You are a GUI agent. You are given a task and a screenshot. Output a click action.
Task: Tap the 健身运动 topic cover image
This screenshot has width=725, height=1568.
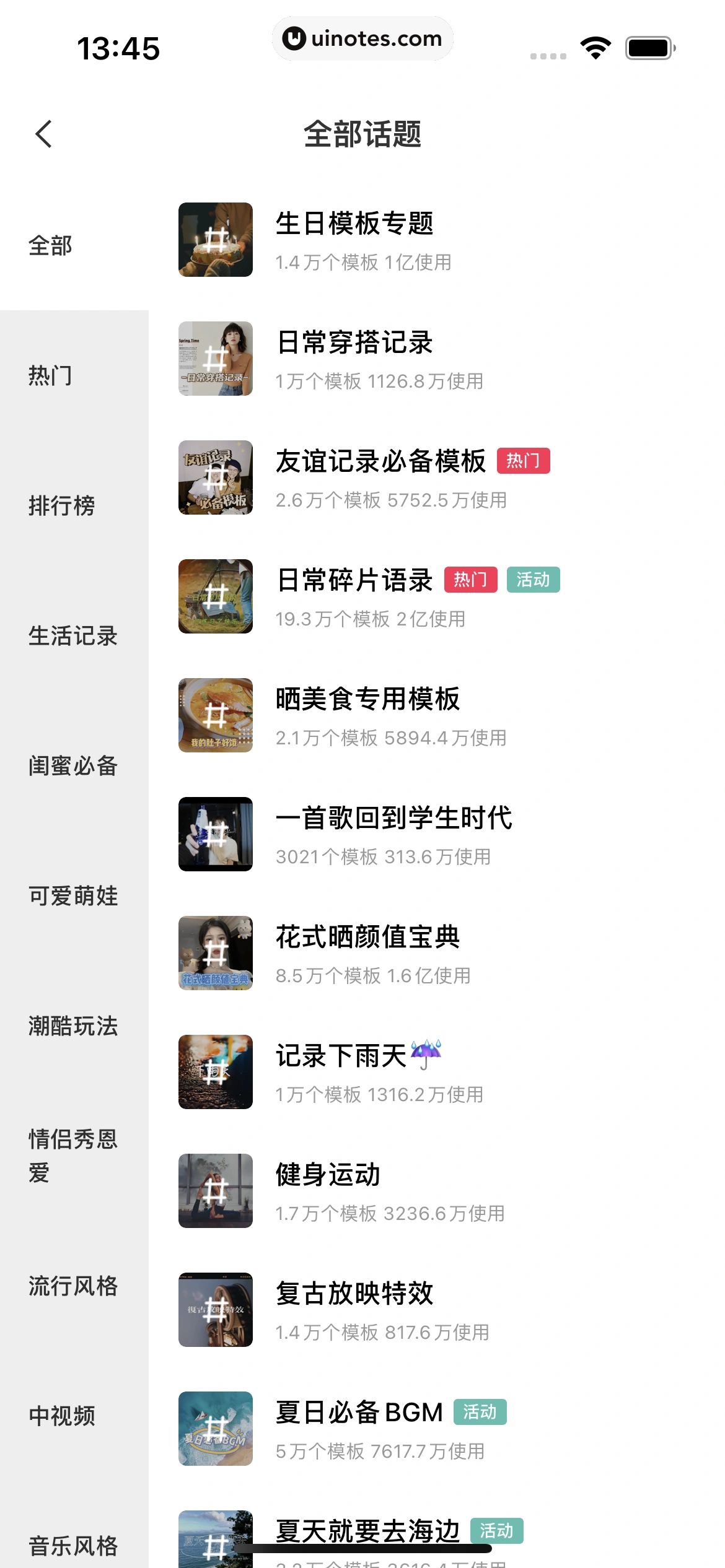pos(215,1191)
